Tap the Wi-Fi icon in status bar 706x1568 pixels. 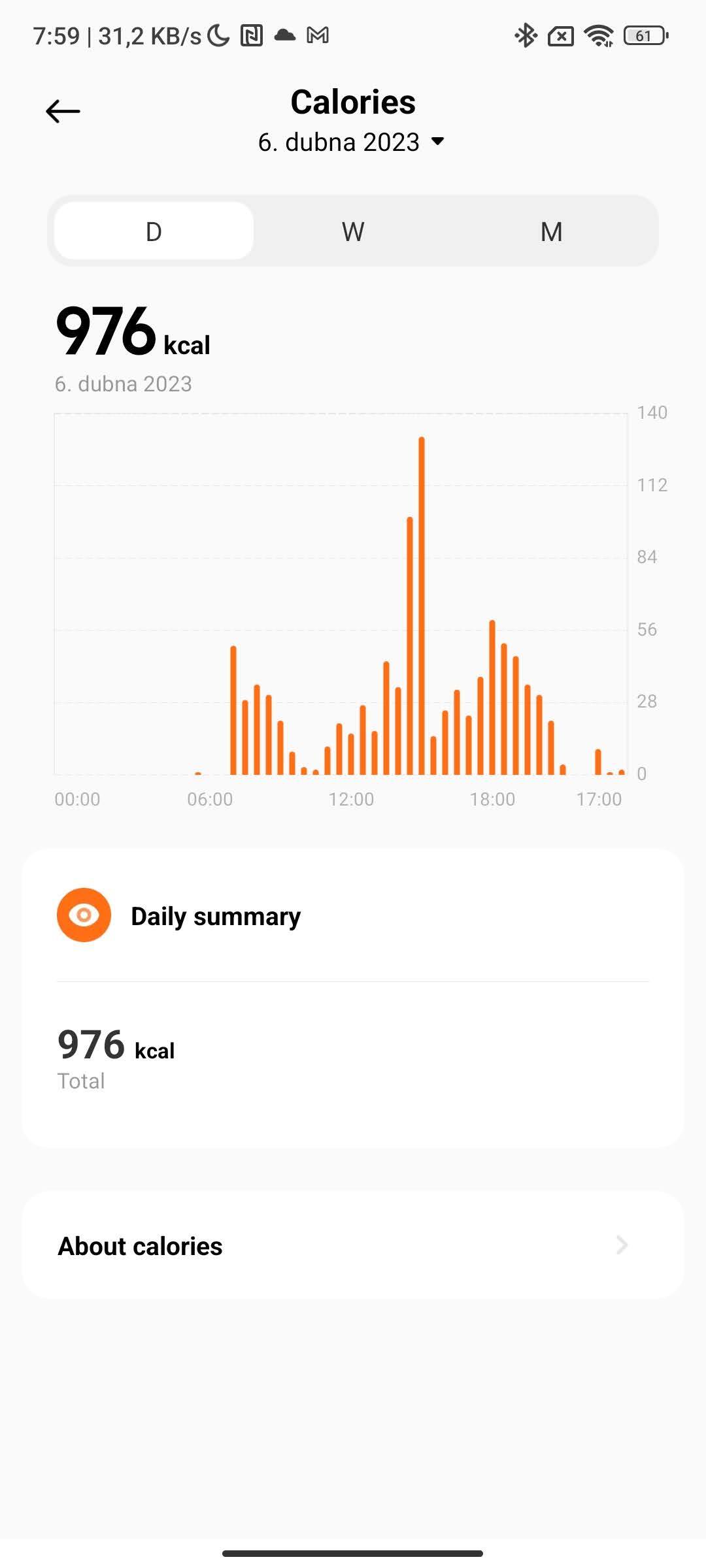[598, 36]
